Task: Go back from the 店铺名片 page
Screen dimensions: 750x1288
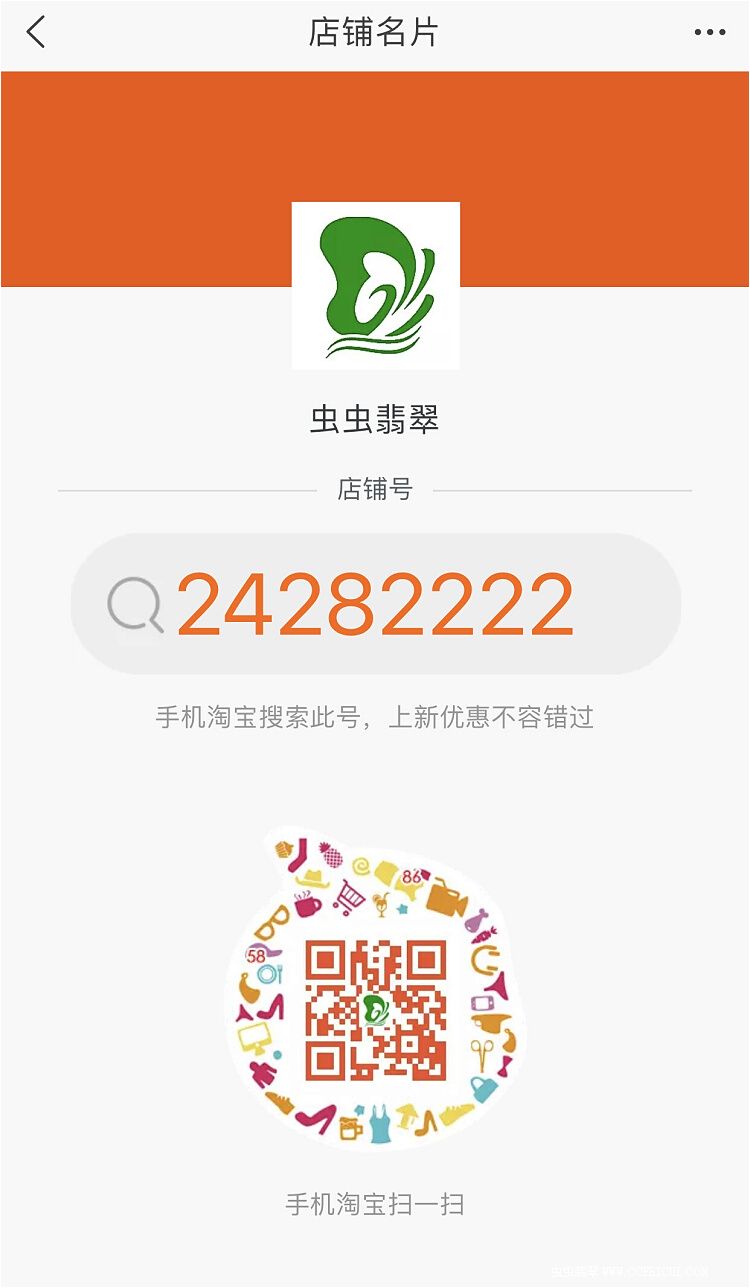Action: click(x=36, y=33)
